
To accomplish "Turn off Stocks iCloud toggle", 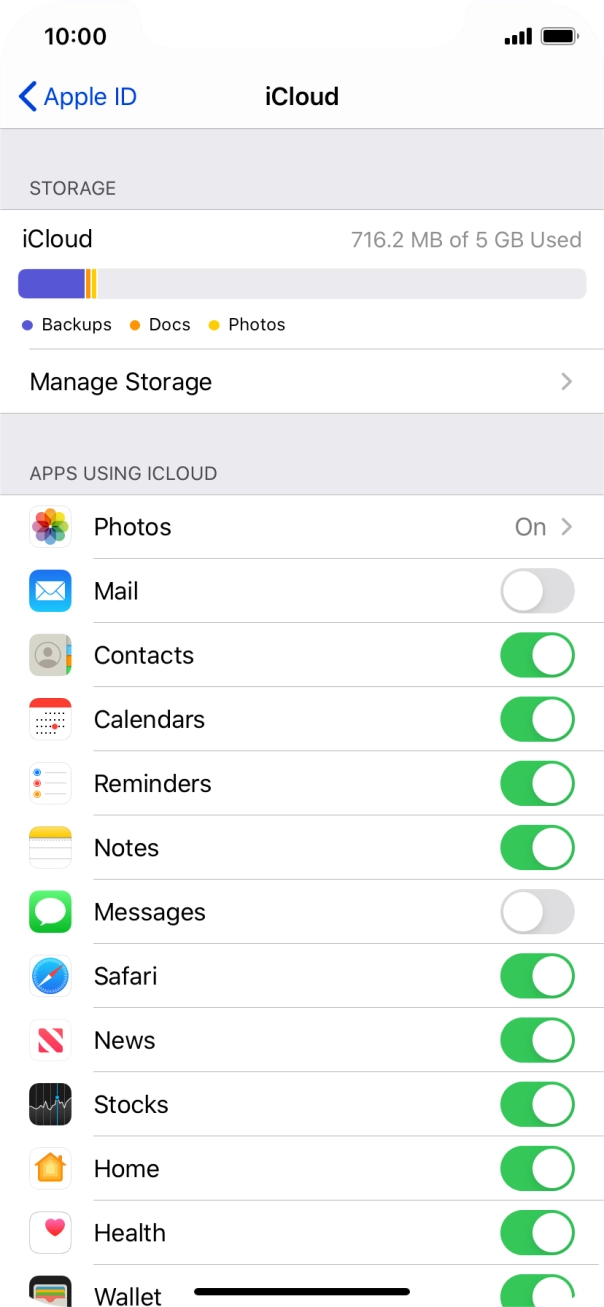I will coord(537,1104).
